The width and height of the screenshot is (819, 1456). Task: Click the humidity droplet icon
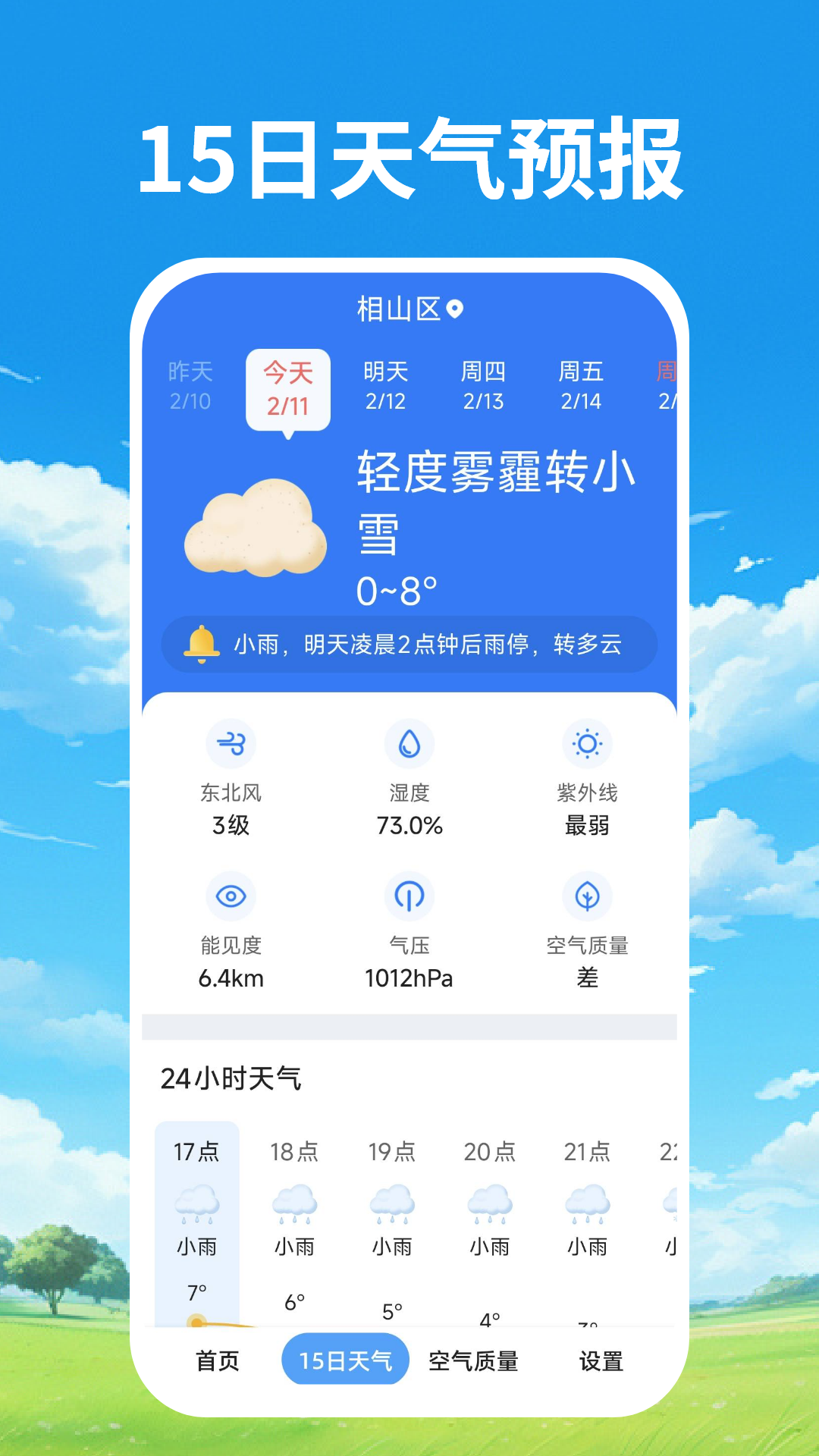coord(409,744)
